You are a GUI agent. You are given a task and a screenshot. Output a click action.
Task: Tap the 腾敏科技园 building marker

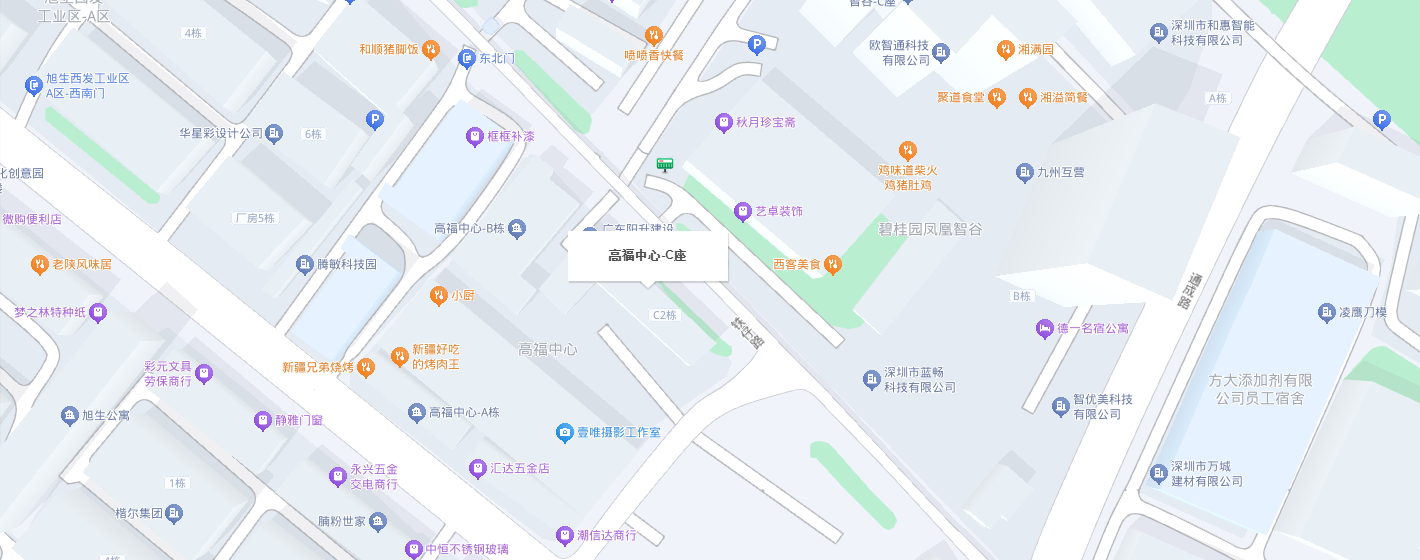point(305,265)
